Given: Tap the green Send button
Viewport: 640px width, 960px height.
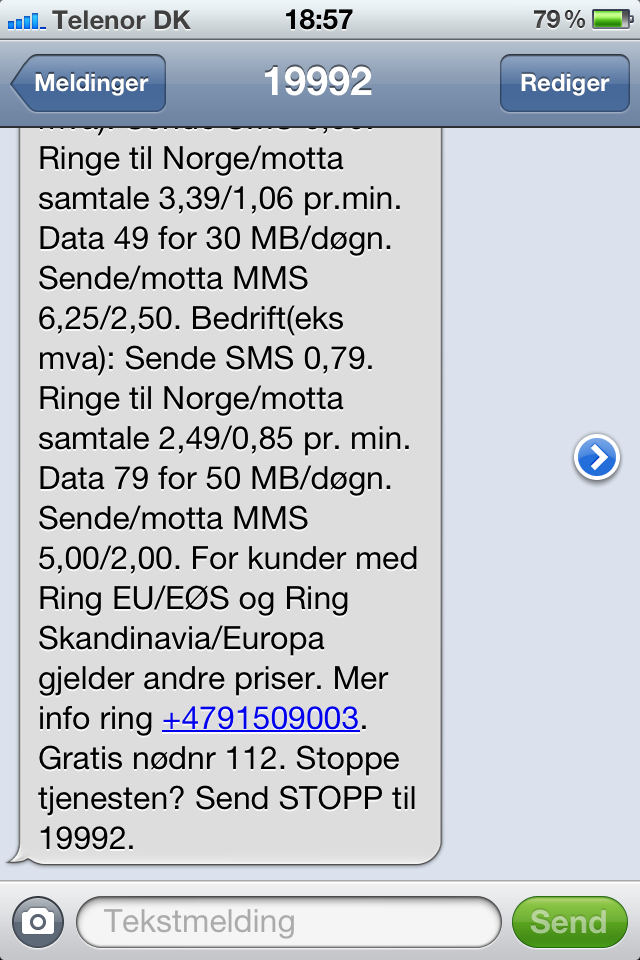Looking at the screenshot, I should [568, 921].
